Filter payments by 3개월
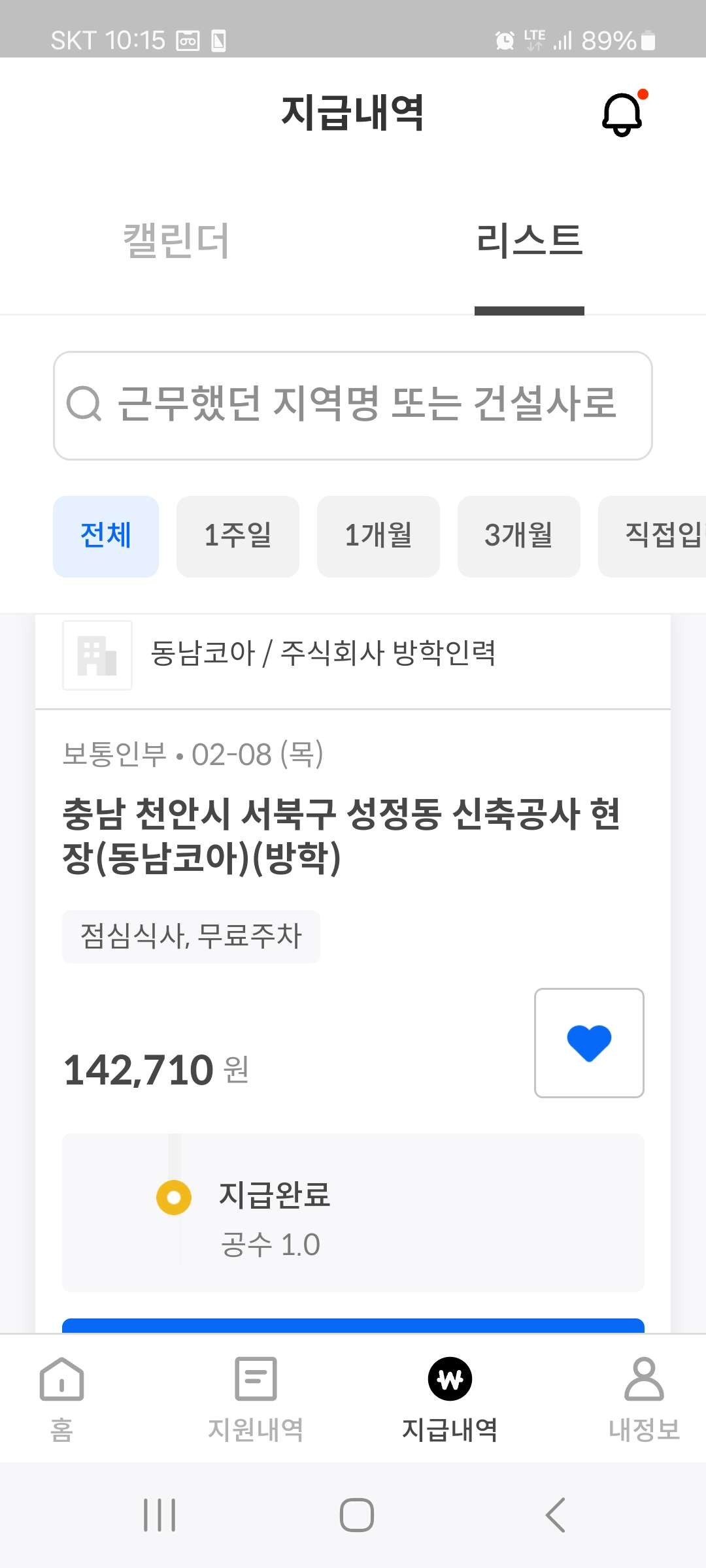 (x=519, y=536)
